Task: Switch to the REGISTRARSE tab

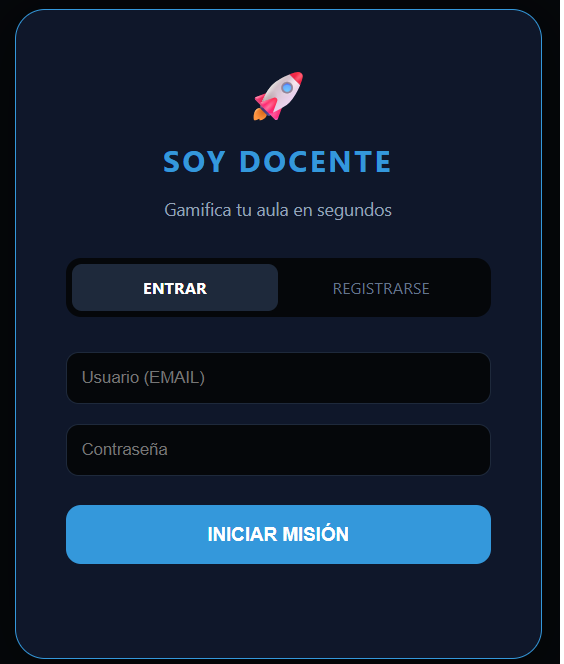Action: point(383,290)
